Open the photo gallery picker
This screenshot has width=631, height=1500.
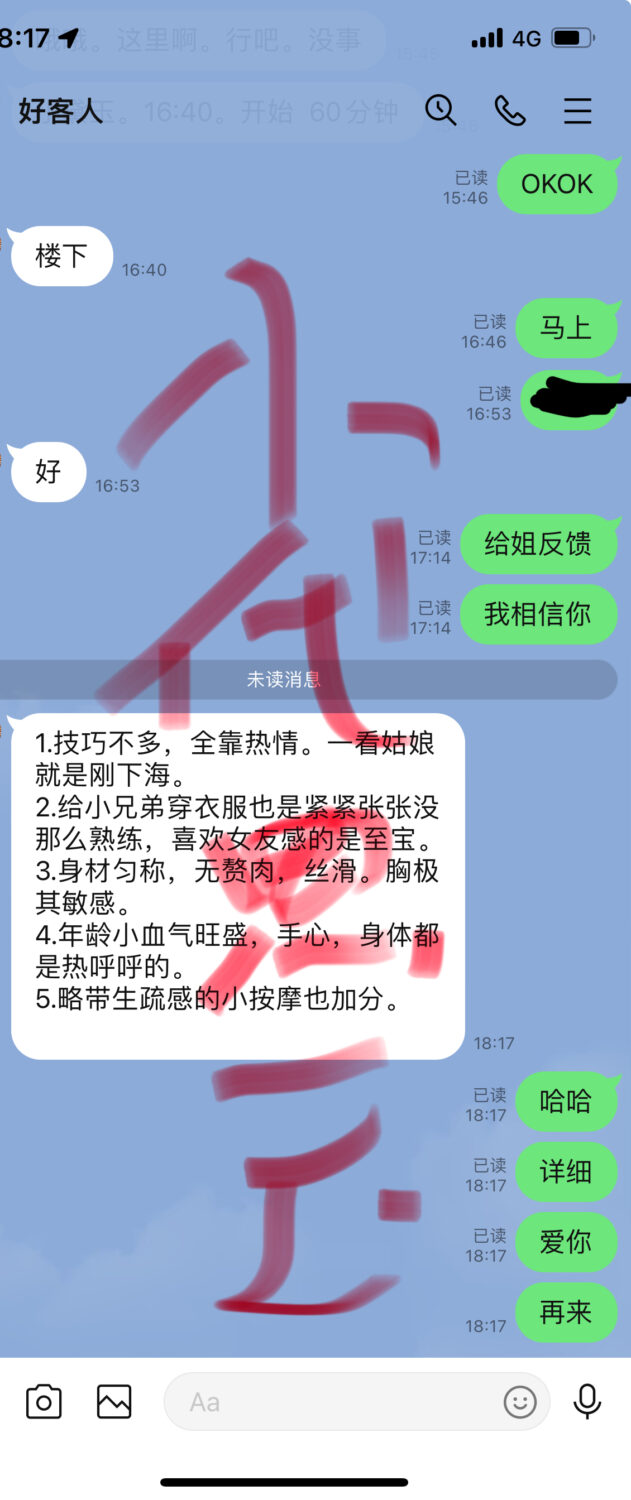[x=114, y=1402]
